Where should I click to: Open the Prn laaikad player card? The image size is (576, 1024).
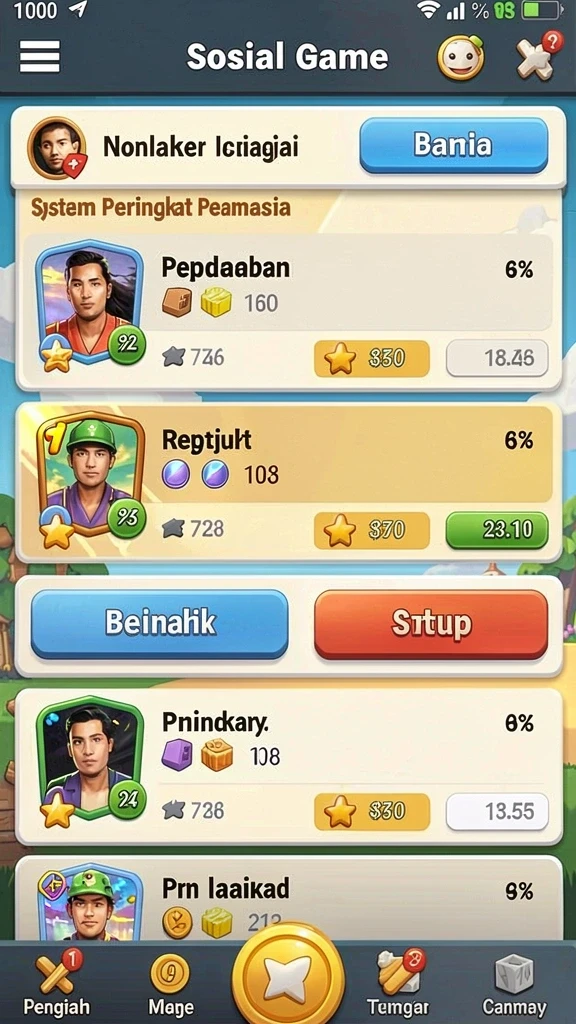(288, 899)
